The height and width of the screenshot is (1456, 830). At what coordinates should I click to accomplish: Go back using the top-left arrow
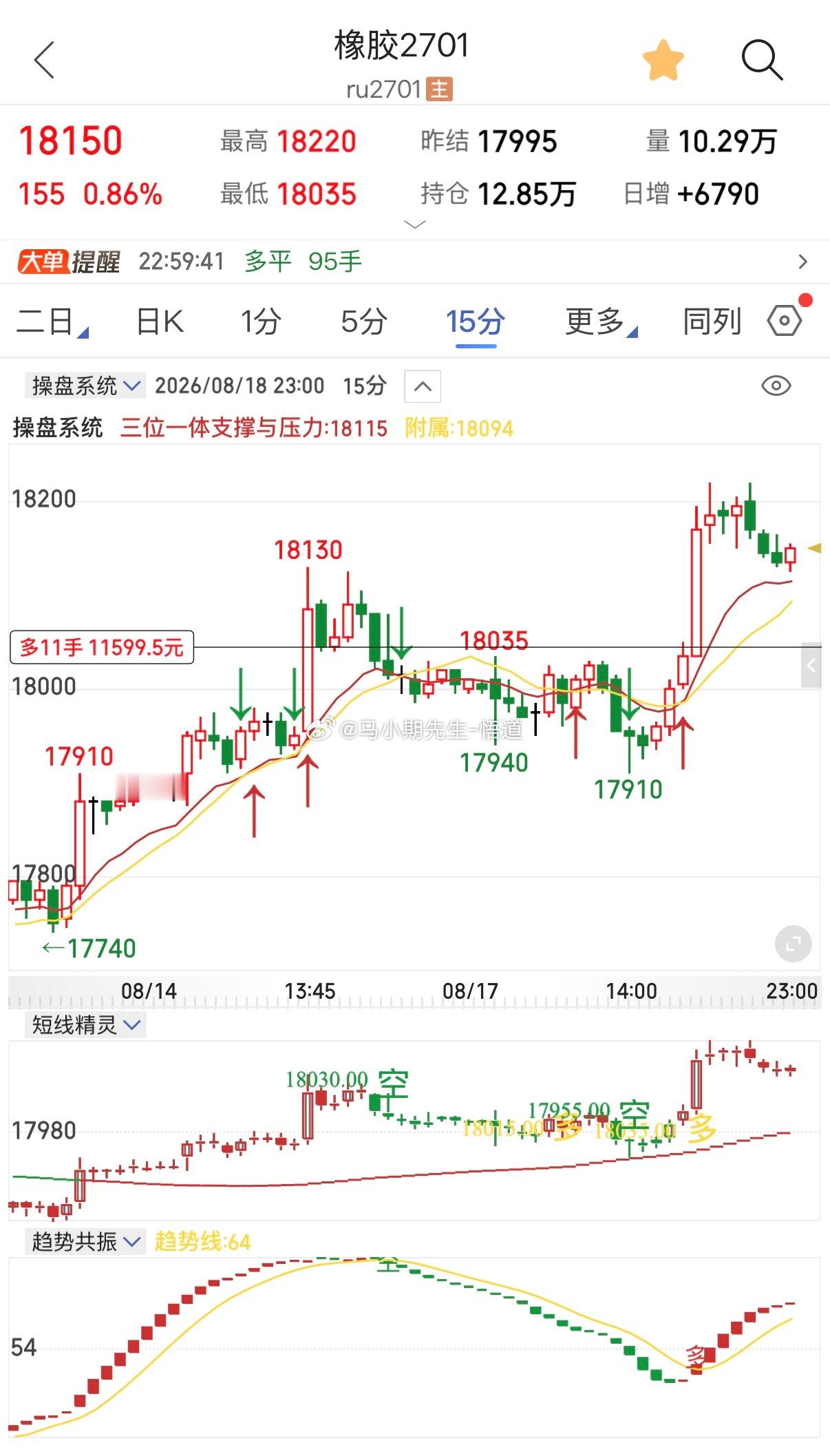pyautogui.click(x=44, y=61)
